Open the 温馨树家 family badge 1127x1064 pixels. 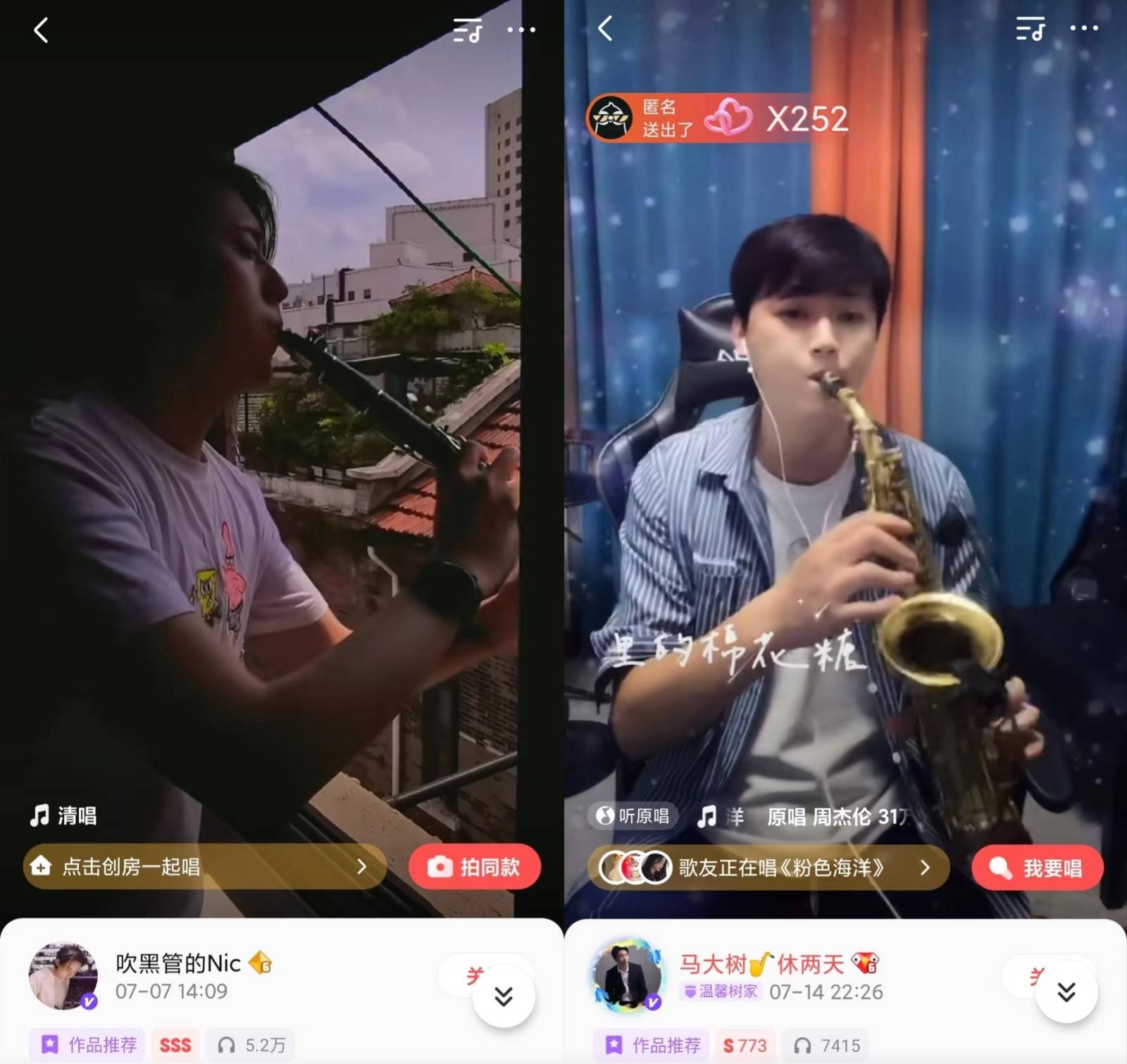pyautogui.click(x=721, y=991)
